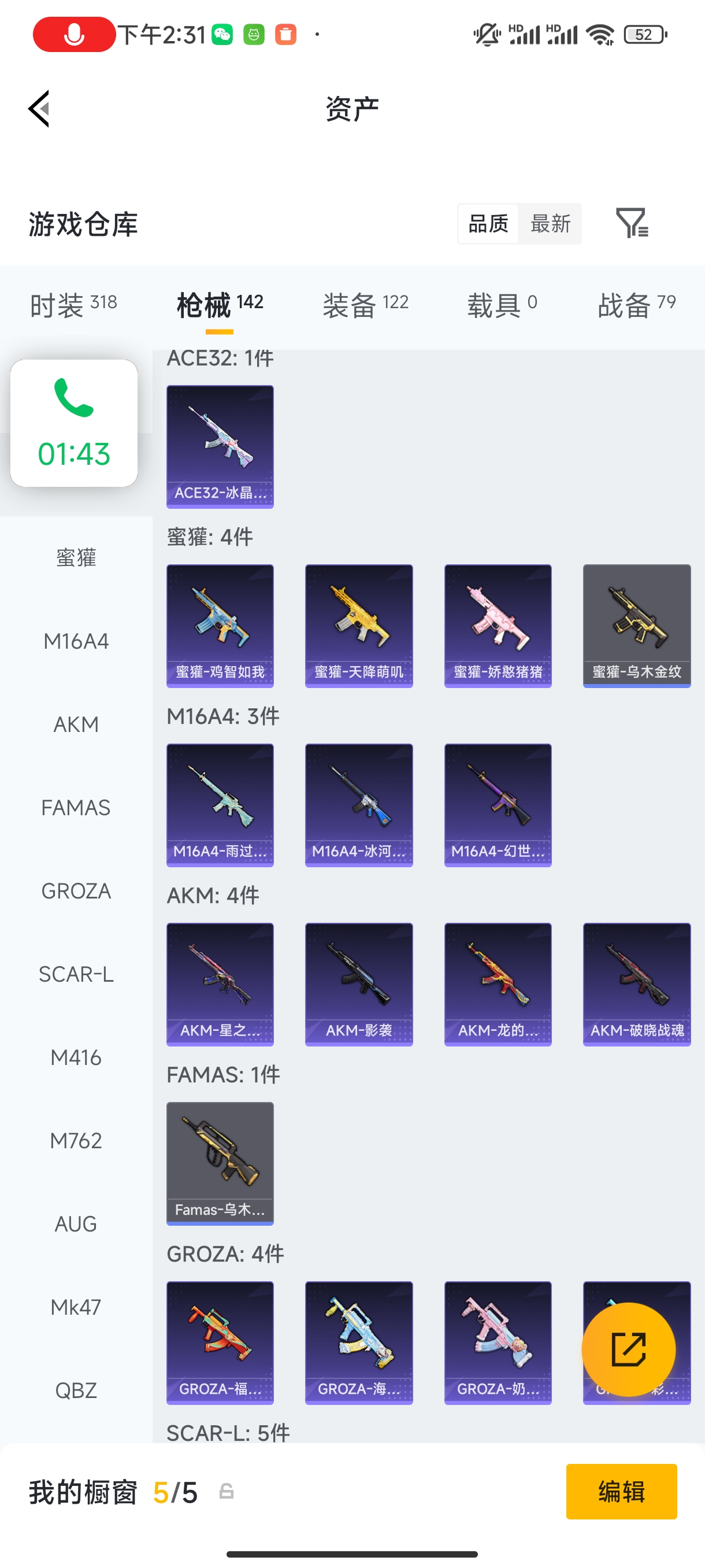Open the 蜜獾-娇憨猪猪 skin
The width and height of the screenshot is (705, 1568).
(x=498, y=626)
